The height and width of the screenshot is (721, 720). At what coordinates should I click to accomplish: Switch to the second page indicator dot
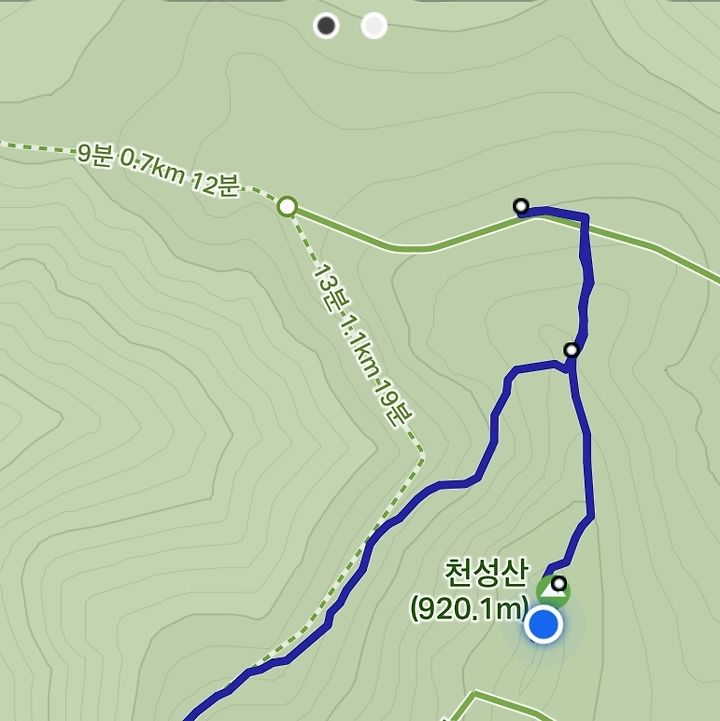[x=374, y=26]
